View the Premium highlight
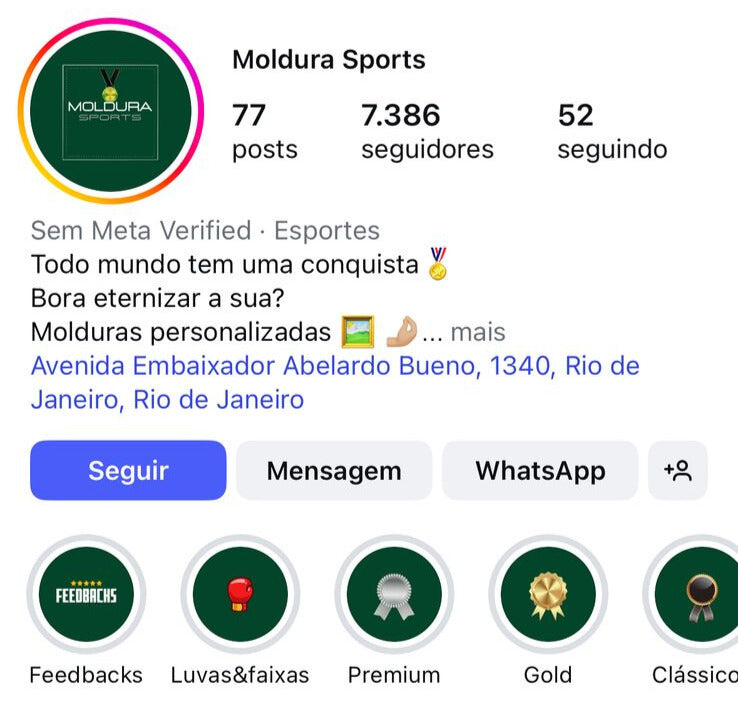This screenshot has width=738, height=710. pyautogui.click(x=394, y=595)
